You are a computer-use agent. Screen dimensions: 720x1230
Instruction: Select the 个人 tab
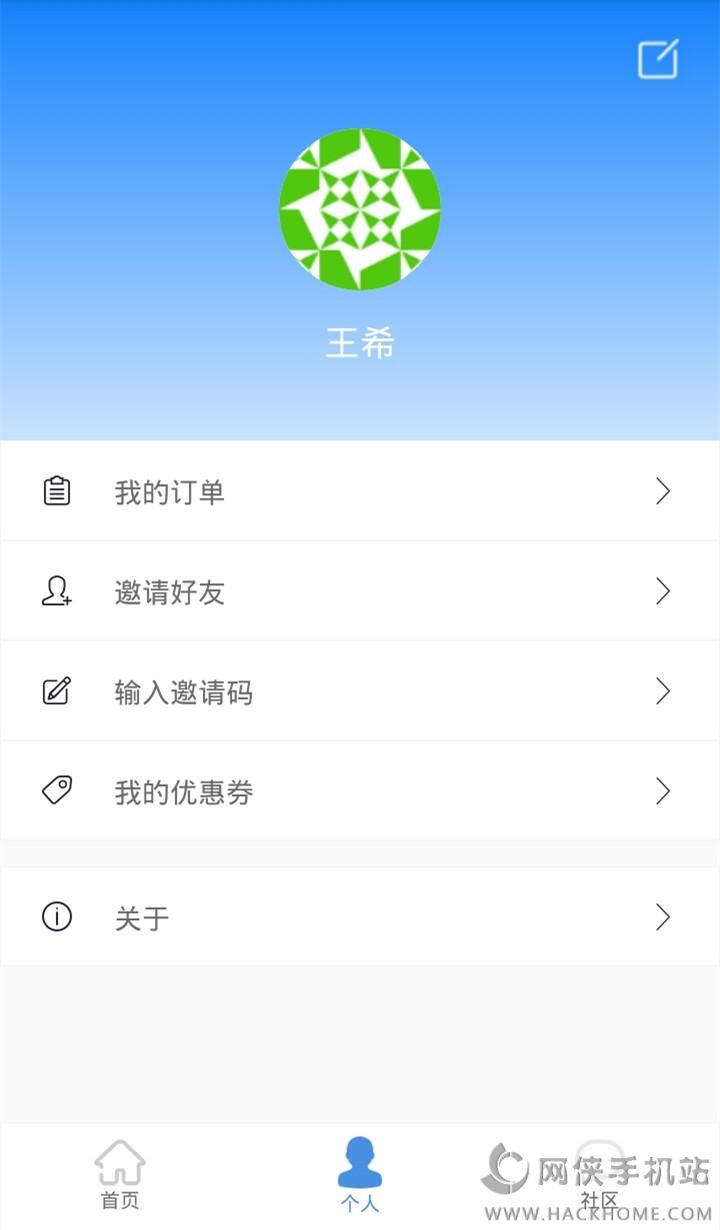pos(360,1175)
